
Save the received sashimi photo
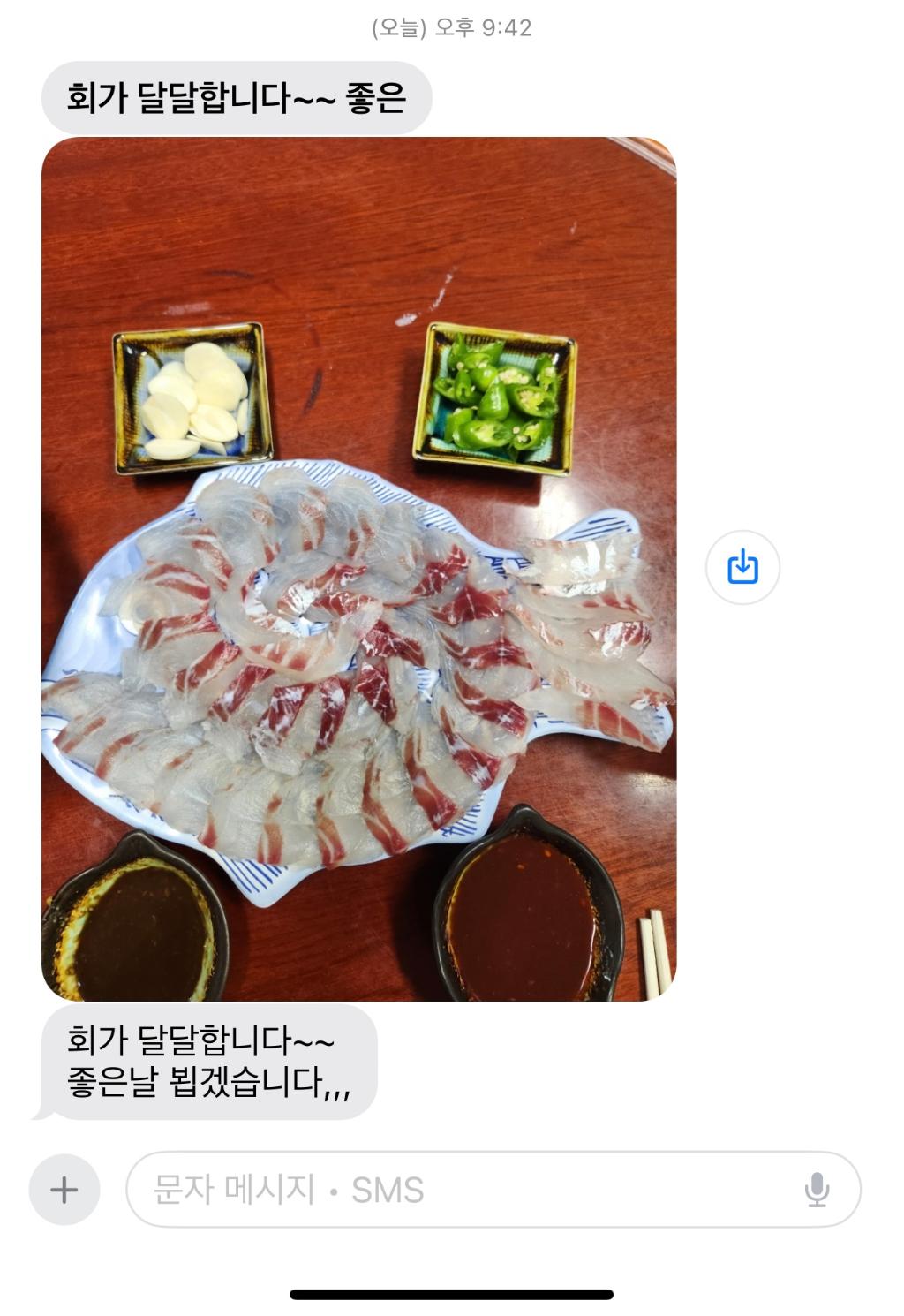tap(742, 567)
